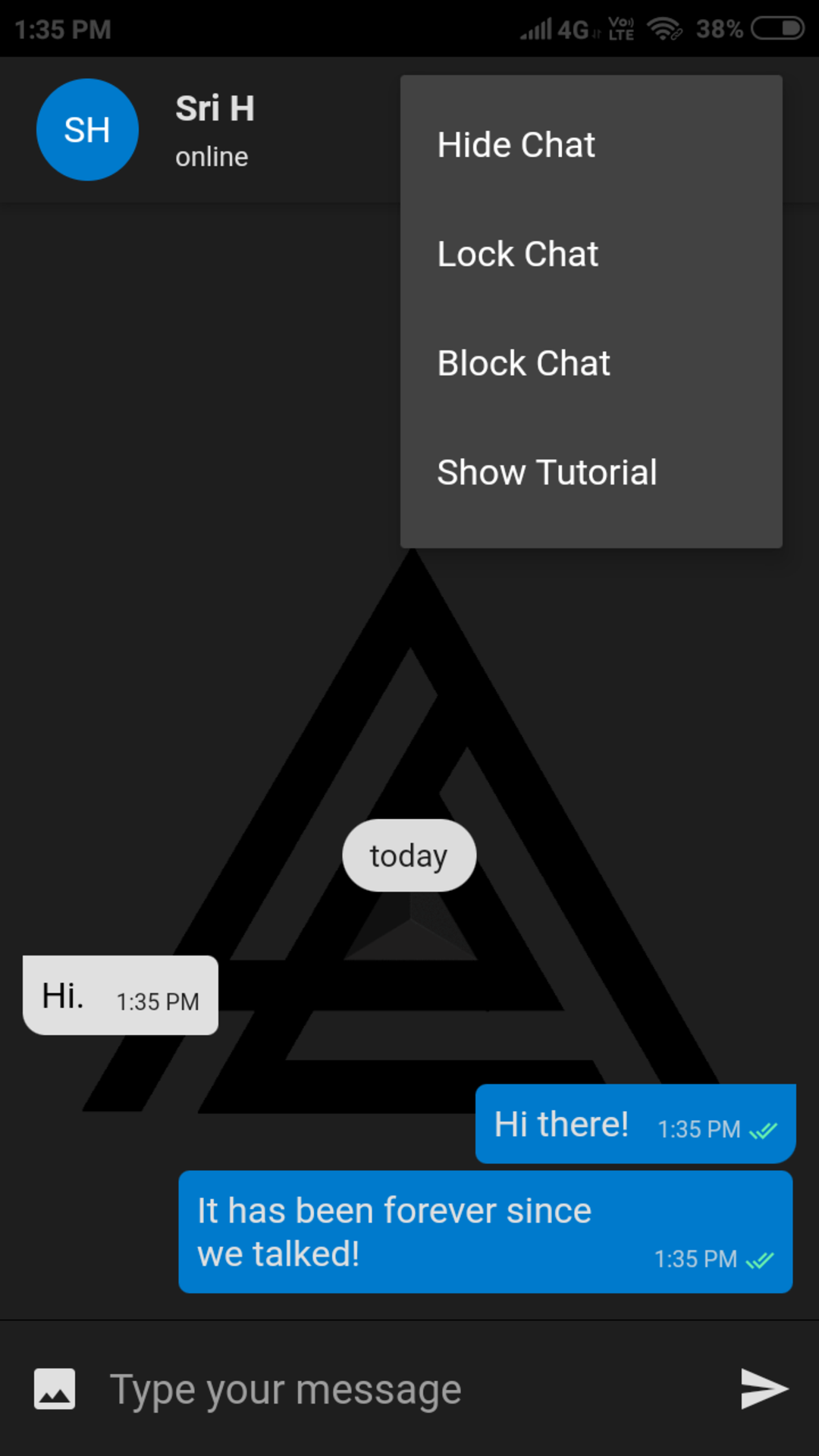Focus the Type your message field
819x1456 pixels.
pos(409,1389)
